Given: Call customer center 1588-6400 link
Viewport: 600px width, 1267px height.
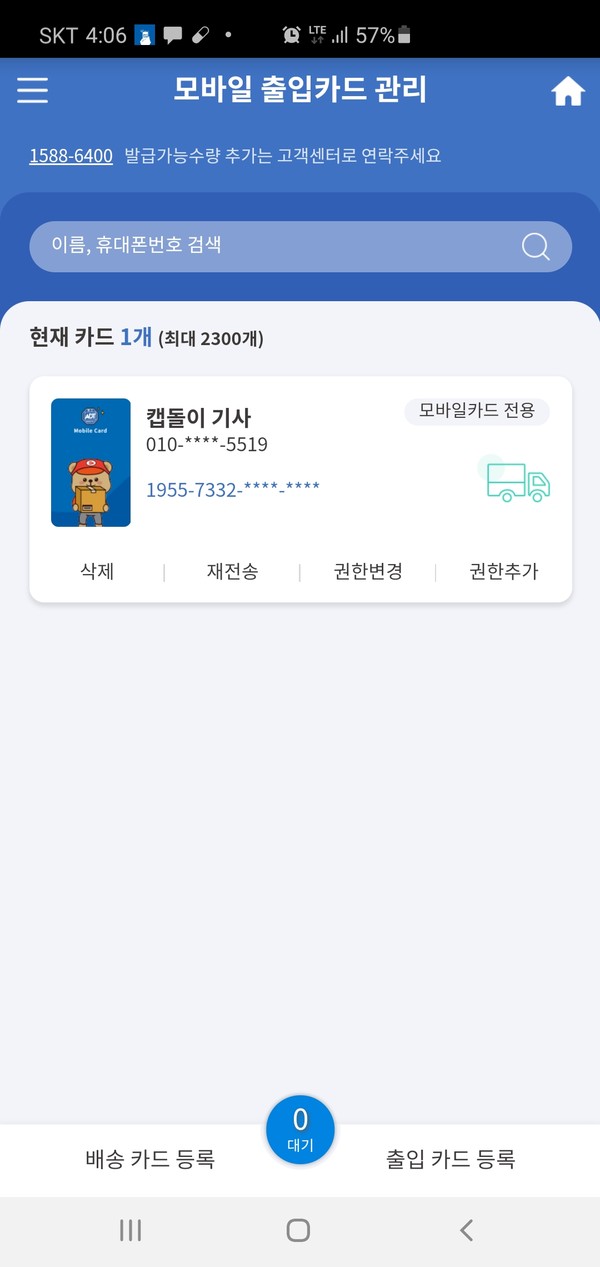Looking at the screenshot, I should (x=71, y=156).
